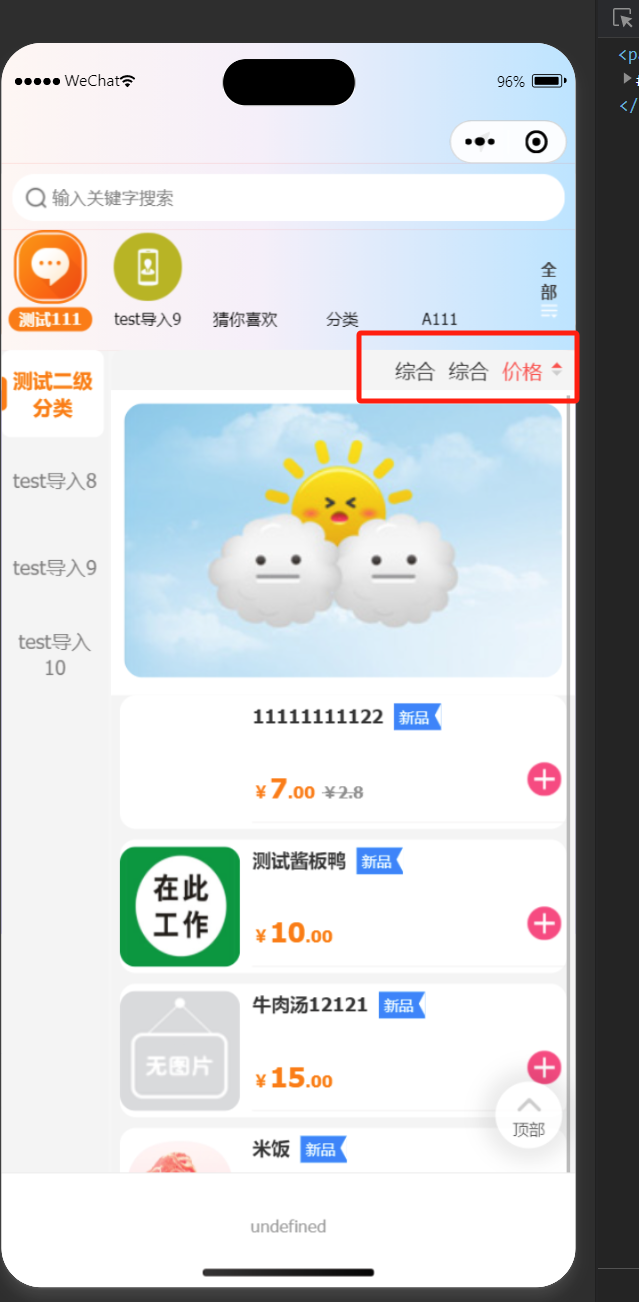Open the test导入8 subcategory

coord(55,481)
